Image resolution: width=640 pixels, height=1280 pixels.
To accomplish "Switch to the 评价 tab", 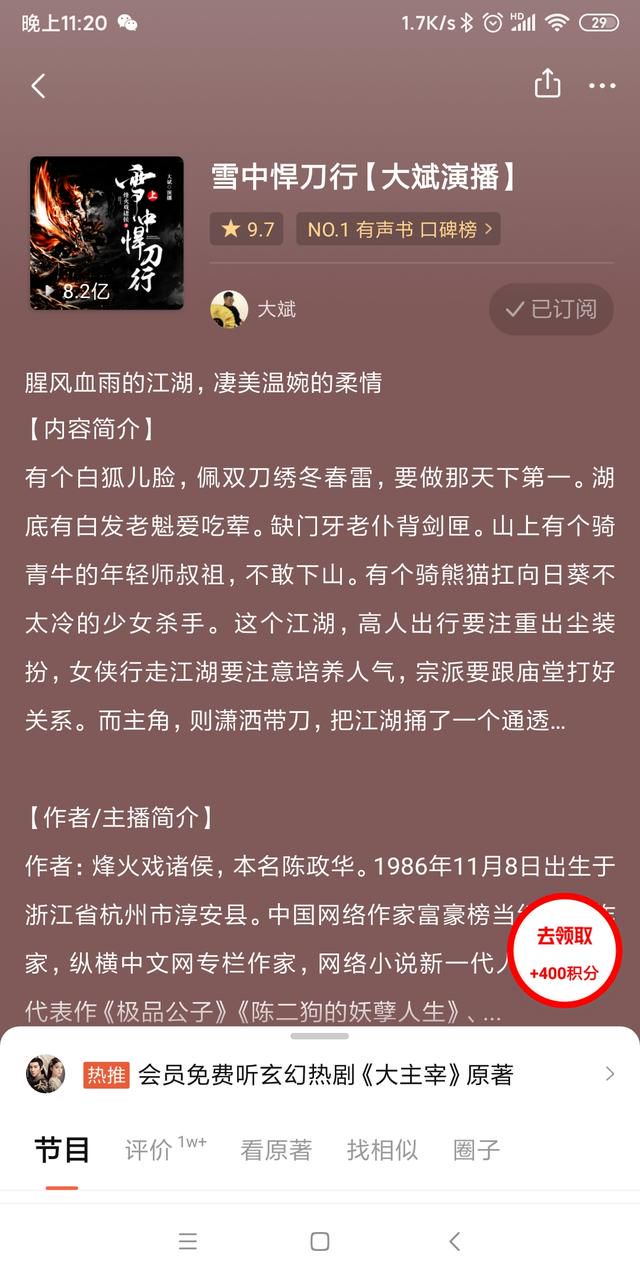I will click(x=165, y=1149).
